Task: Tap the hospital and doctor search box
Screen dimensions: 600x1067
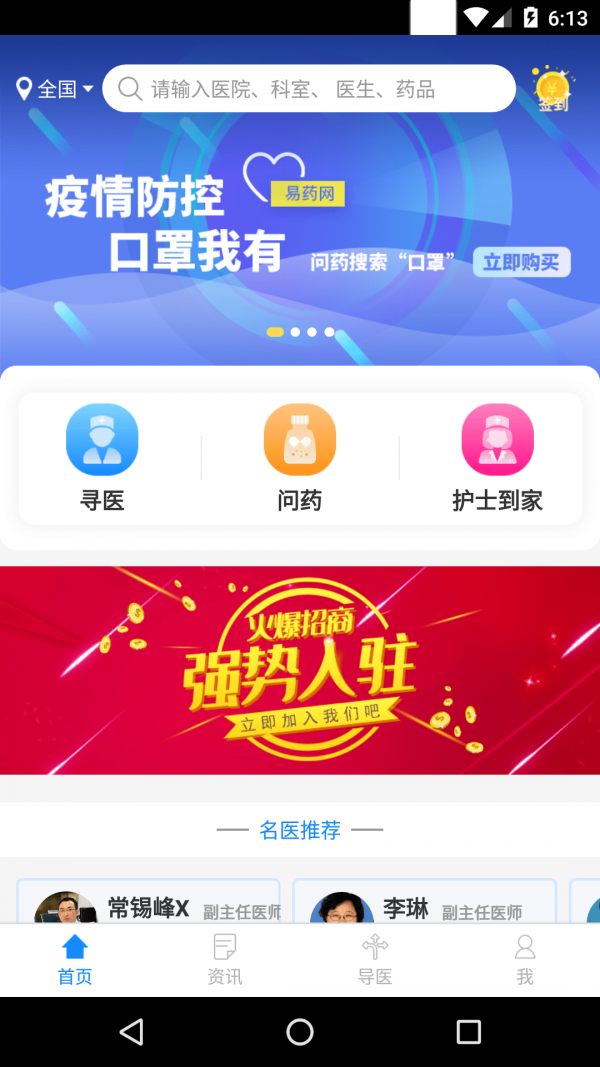Action: (x=310, y=89)
